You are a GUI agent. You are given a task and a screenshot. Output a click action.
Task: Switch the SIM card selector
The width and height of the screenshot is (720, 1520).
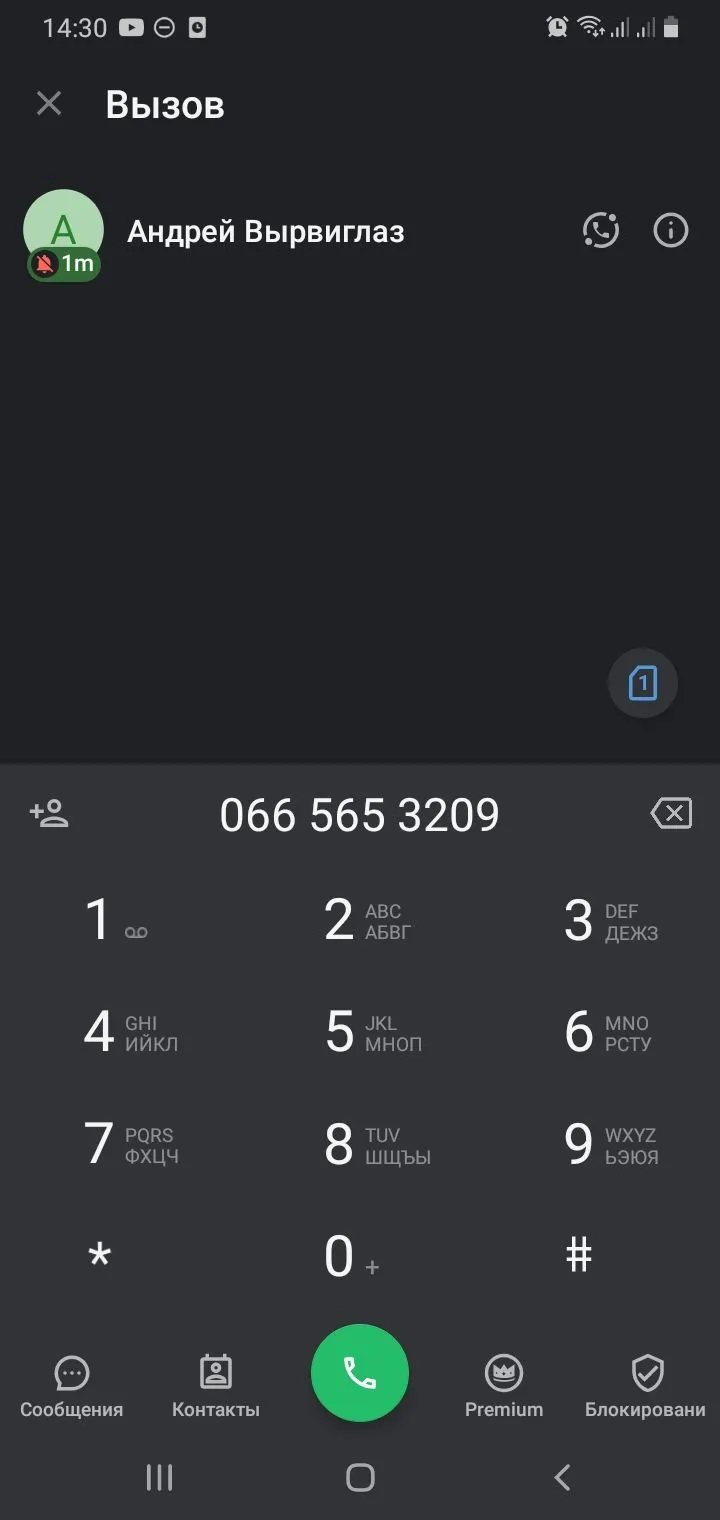point(643,685)
